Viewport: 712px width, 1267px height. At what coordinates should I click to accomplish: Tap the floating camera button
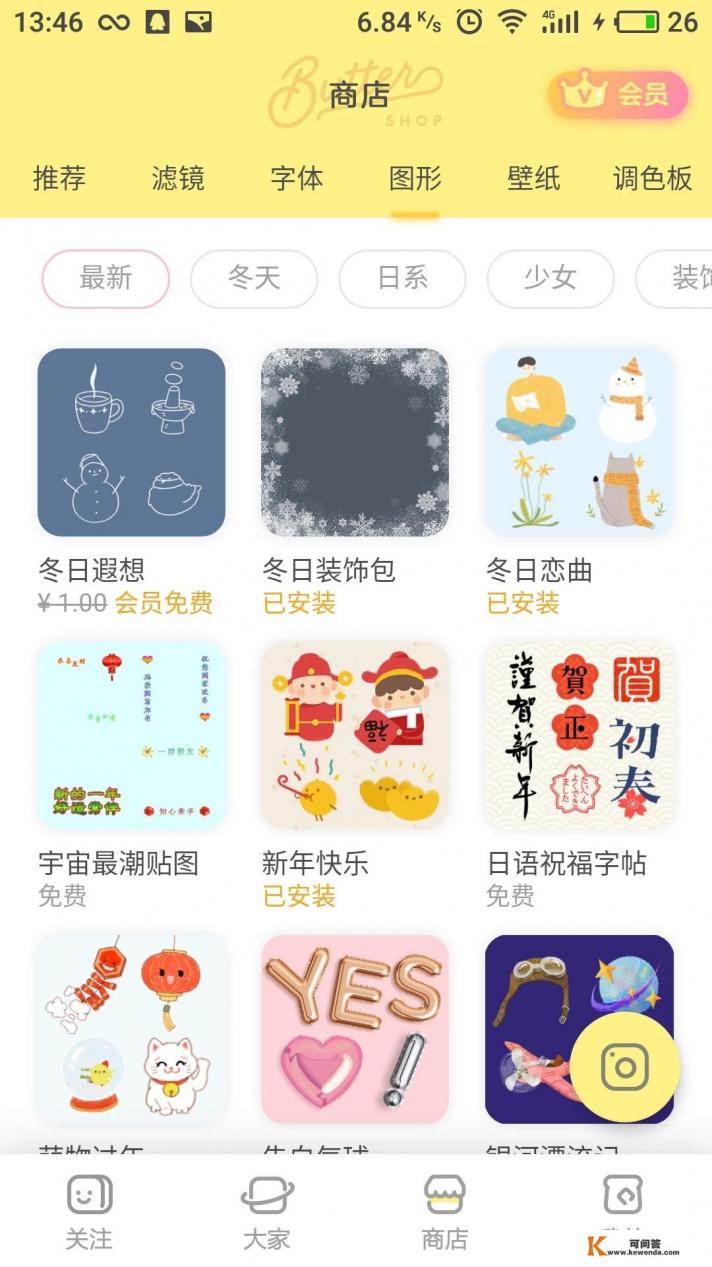tap(625, 1067)
